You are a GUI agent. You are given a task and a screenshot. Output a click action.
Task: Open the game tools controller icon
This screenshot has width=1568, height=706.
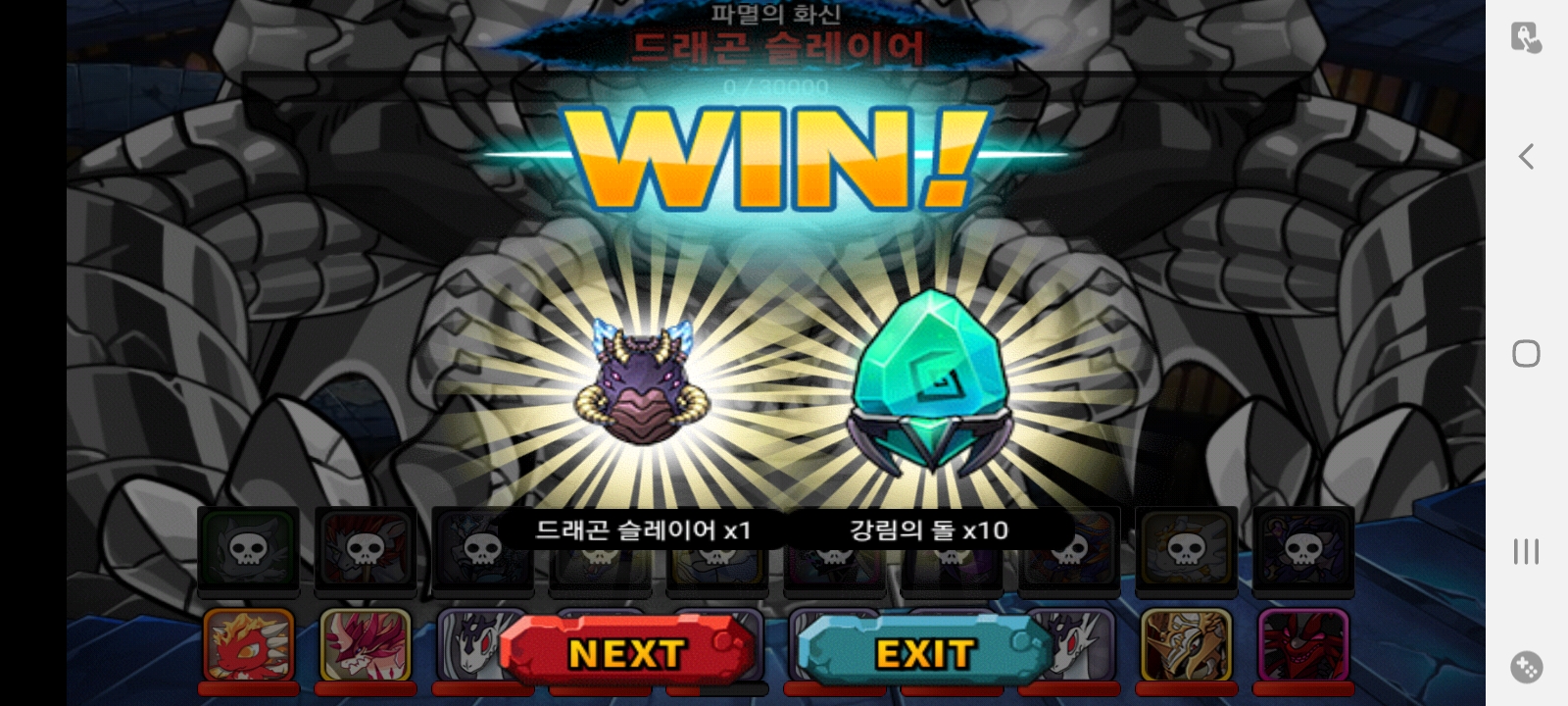(x=1526, y=668)
